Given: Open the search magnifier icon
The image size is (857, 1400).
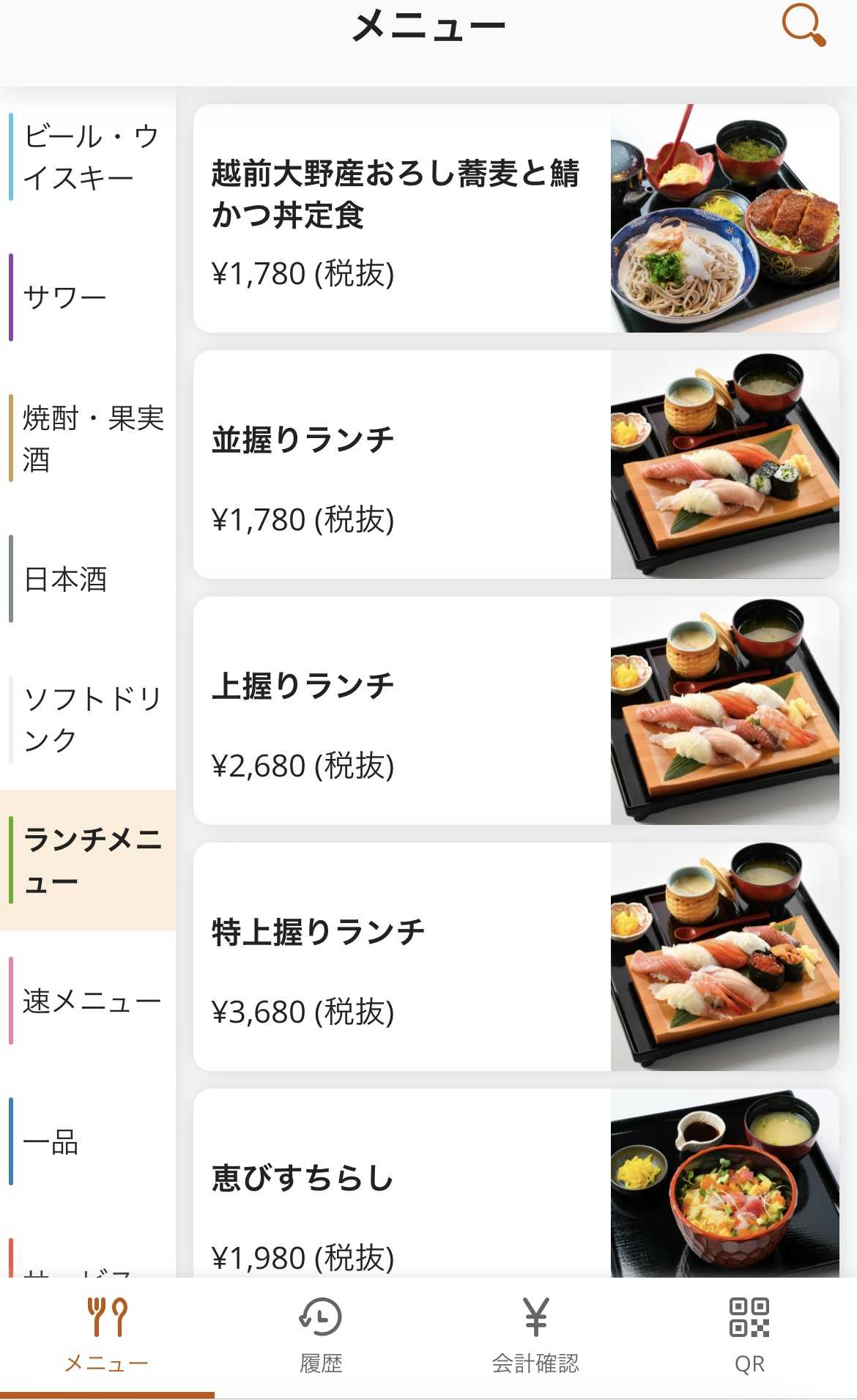Looking at the screenshot, I should [803, 25].
